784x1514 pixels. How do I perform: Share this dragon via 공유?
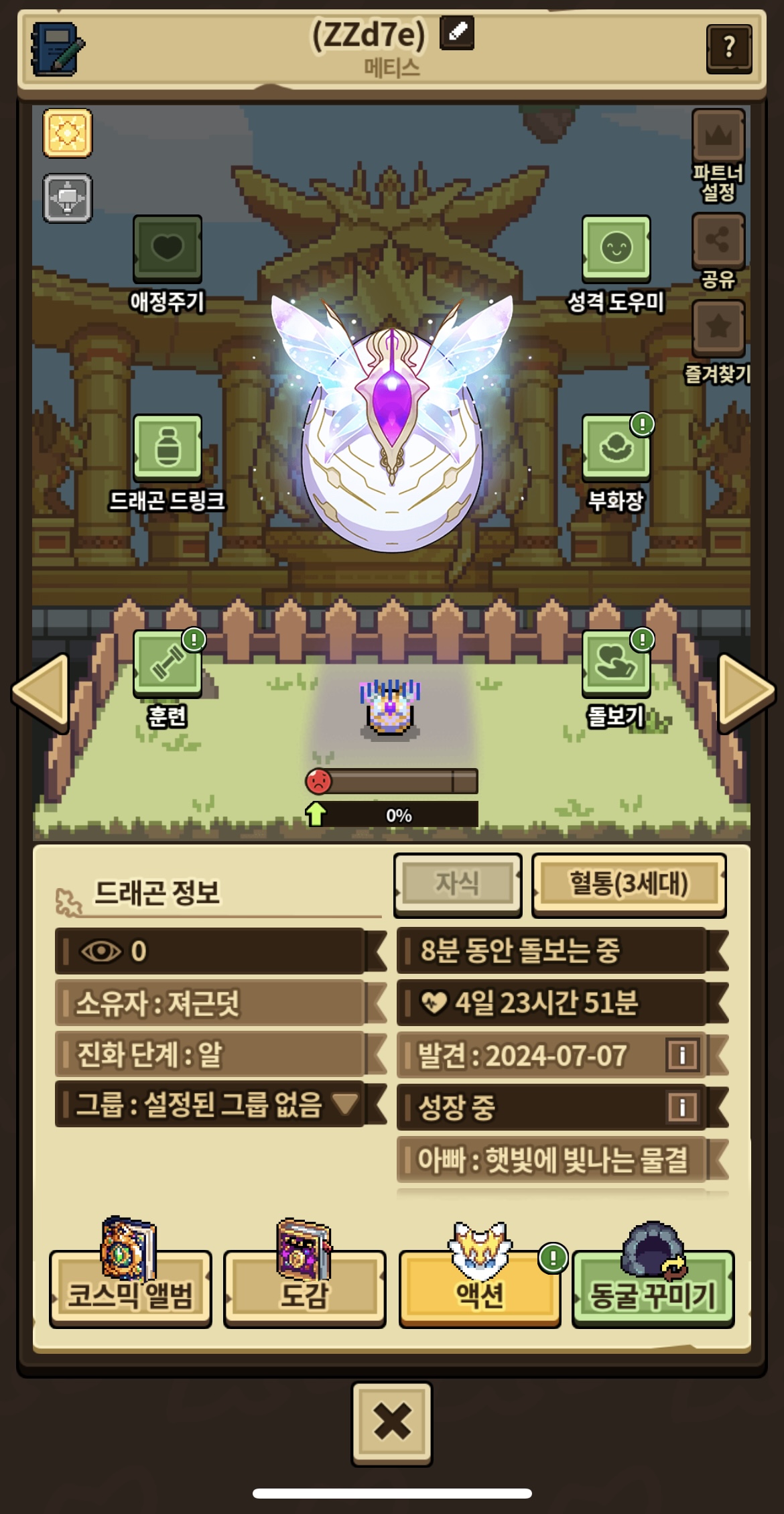click(718, 241)
